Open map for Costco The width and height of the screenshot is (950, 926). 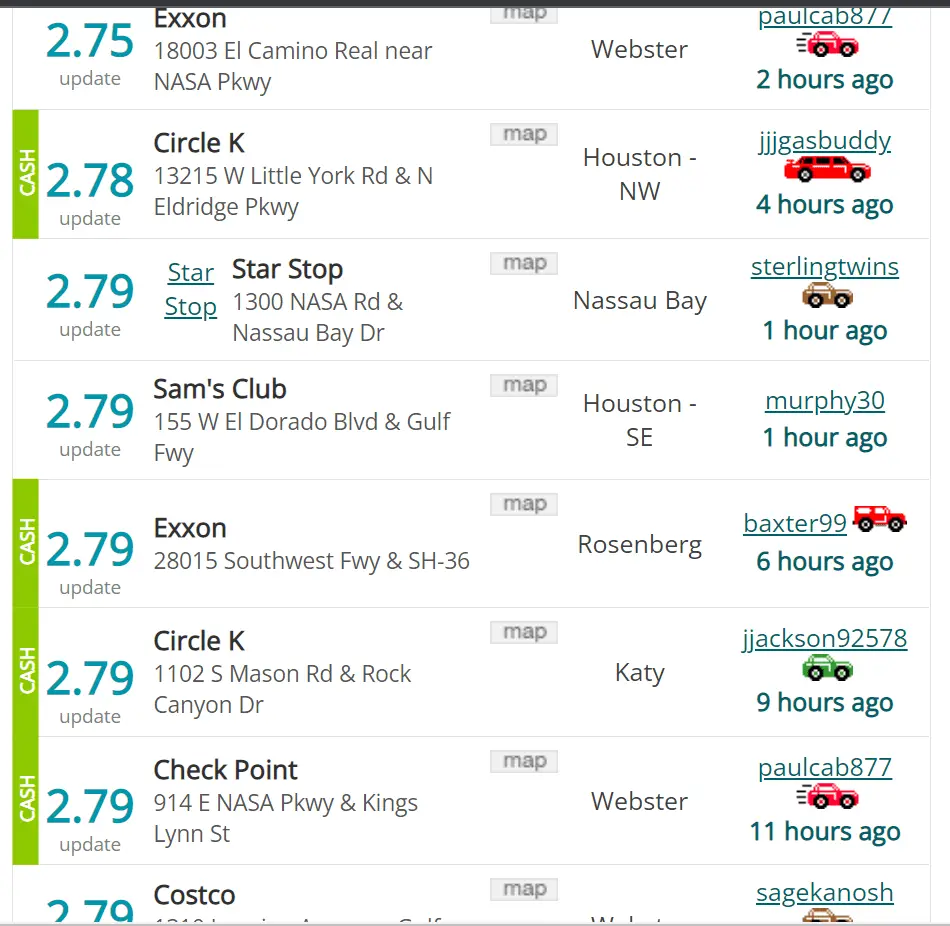(523, 890)
